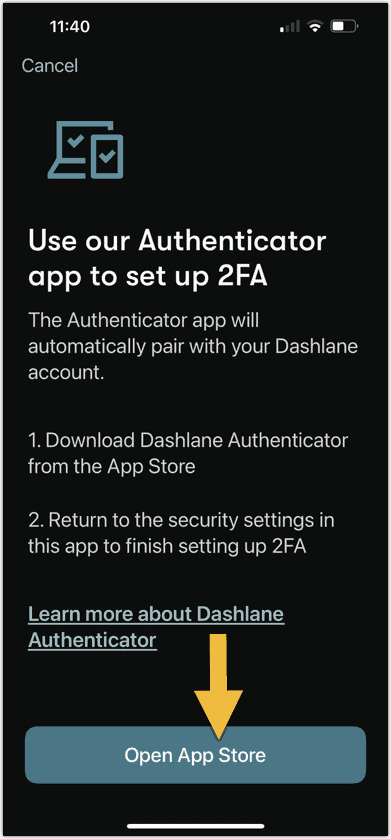Cancel the 2FA setup

[50, 66]
